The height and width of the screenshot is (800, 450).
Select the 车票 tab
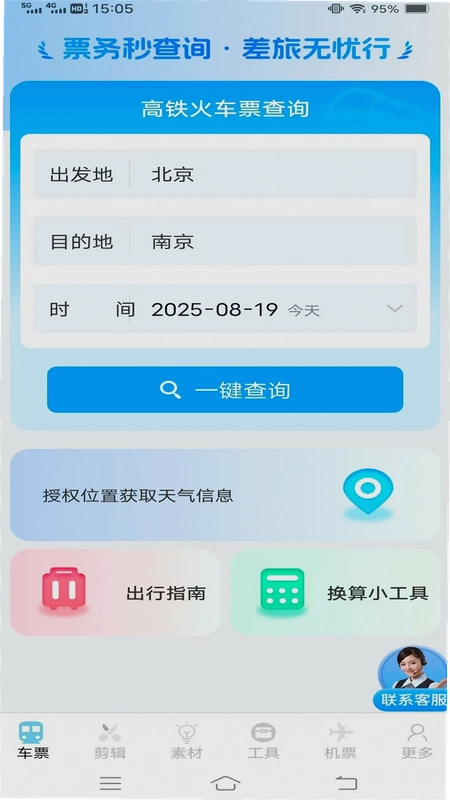pos(33,740)
